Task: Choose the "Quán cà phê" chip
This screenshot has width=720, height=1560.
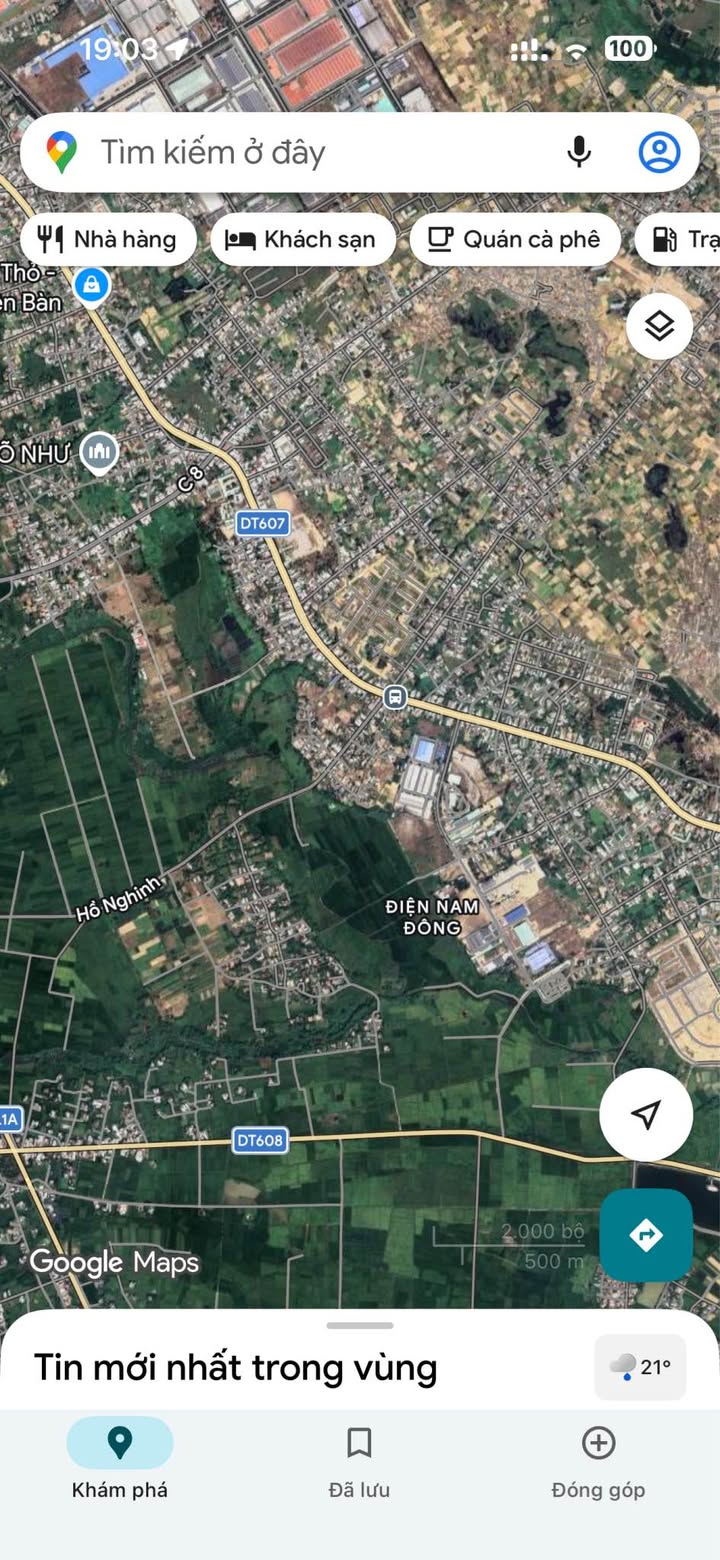Action: (515, 239)
